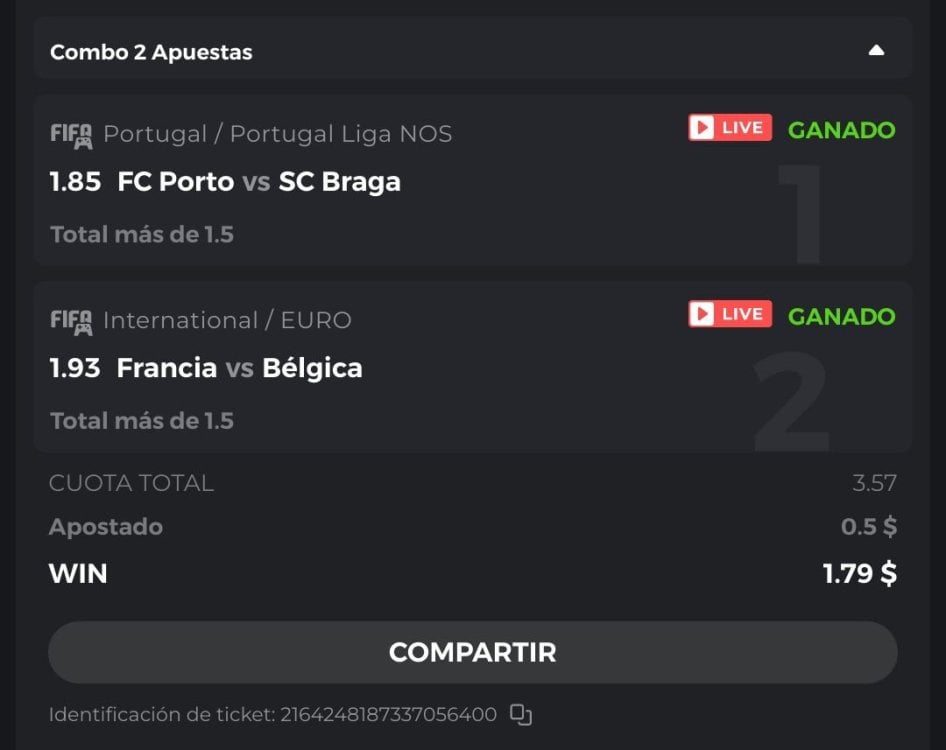The width and height of the screenshot is (946, 750).
Task: Open the FC Porto vs SC Braga bet
Action: pyautogui.click(x=259, y=182)
